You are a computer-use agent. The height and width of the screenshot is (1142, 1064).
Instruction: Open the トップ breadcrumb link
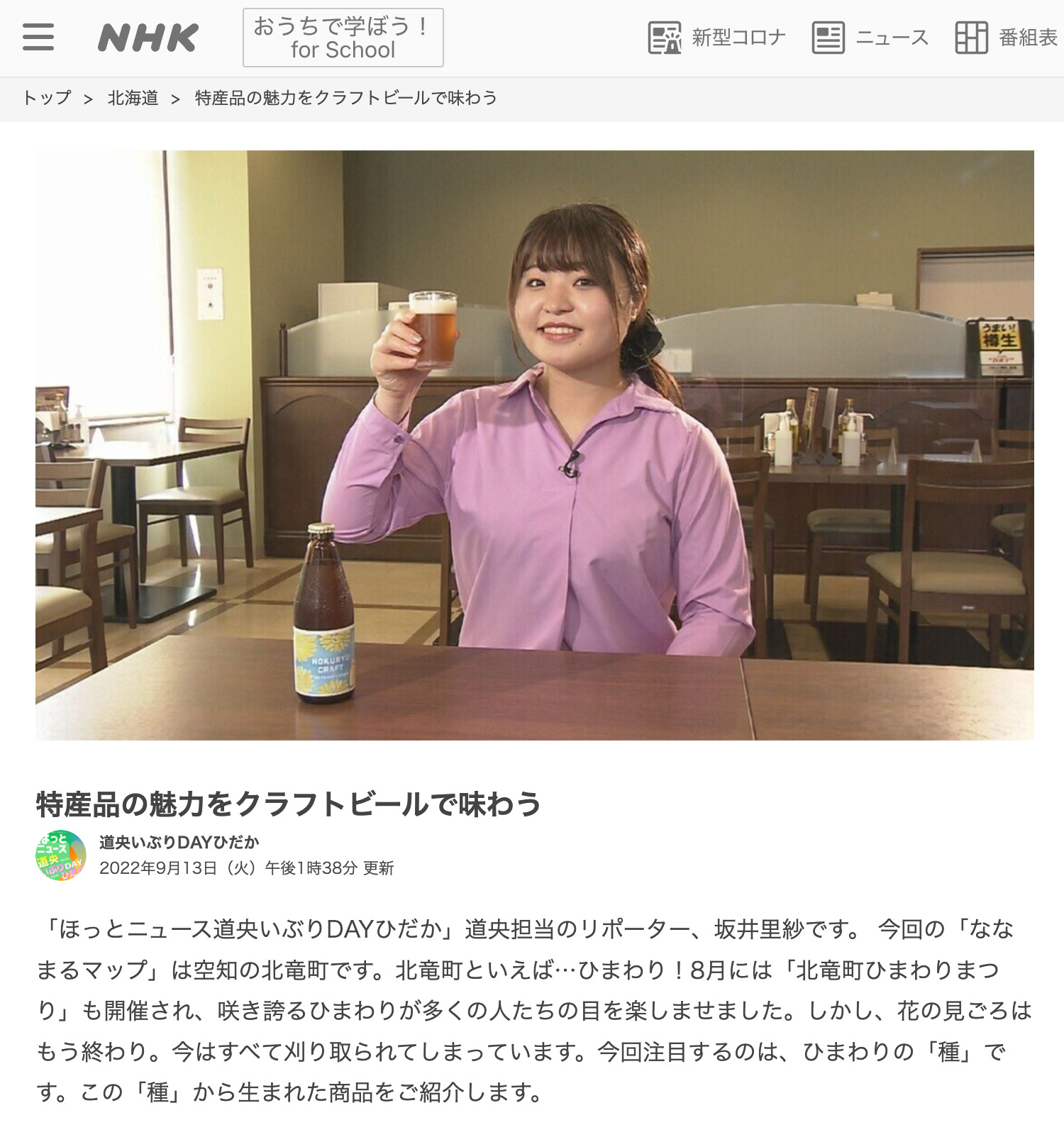tap(48, 97)
